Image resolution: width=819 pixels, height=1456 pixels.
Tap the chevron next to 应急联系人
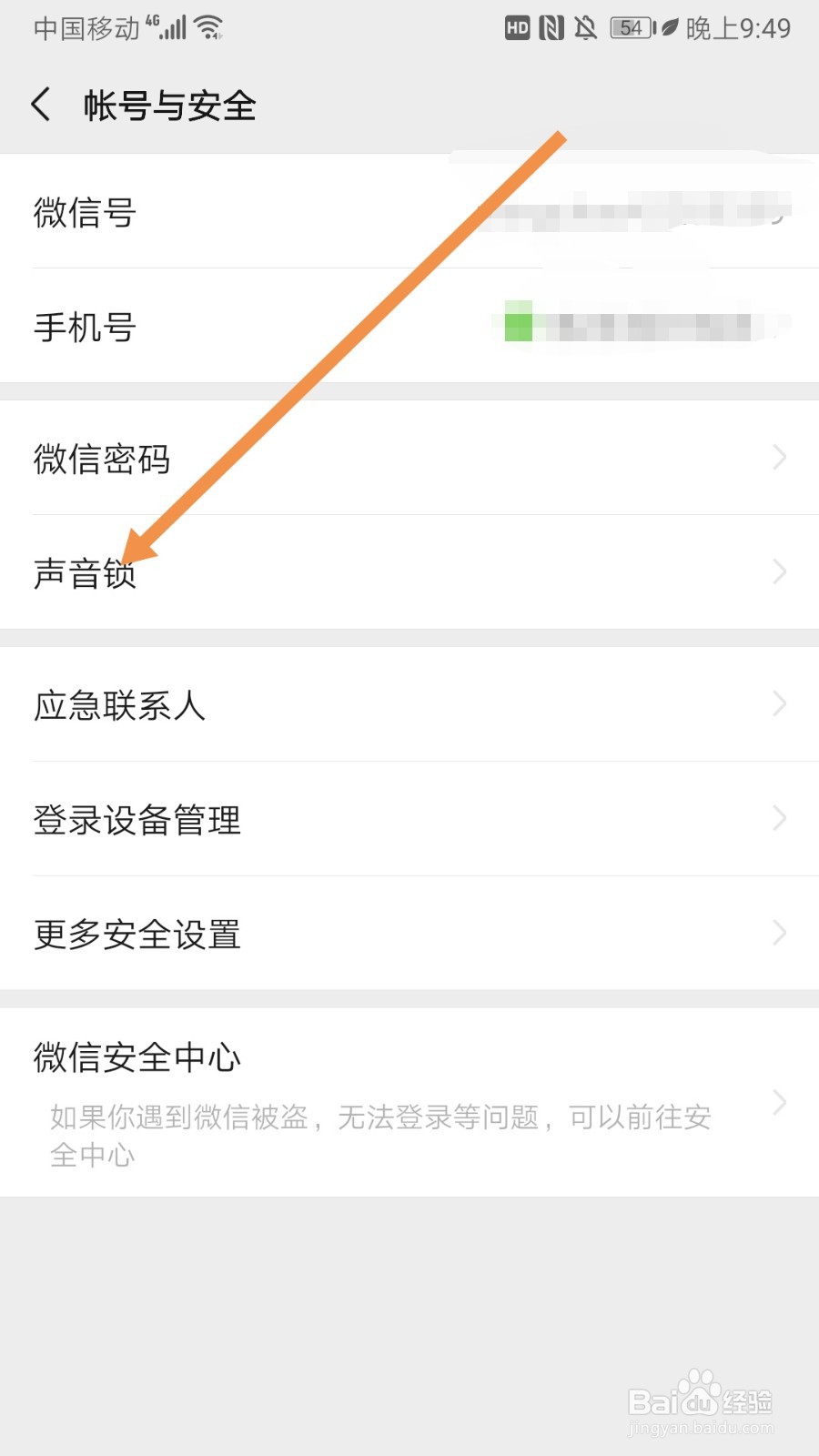coord(778,703)
